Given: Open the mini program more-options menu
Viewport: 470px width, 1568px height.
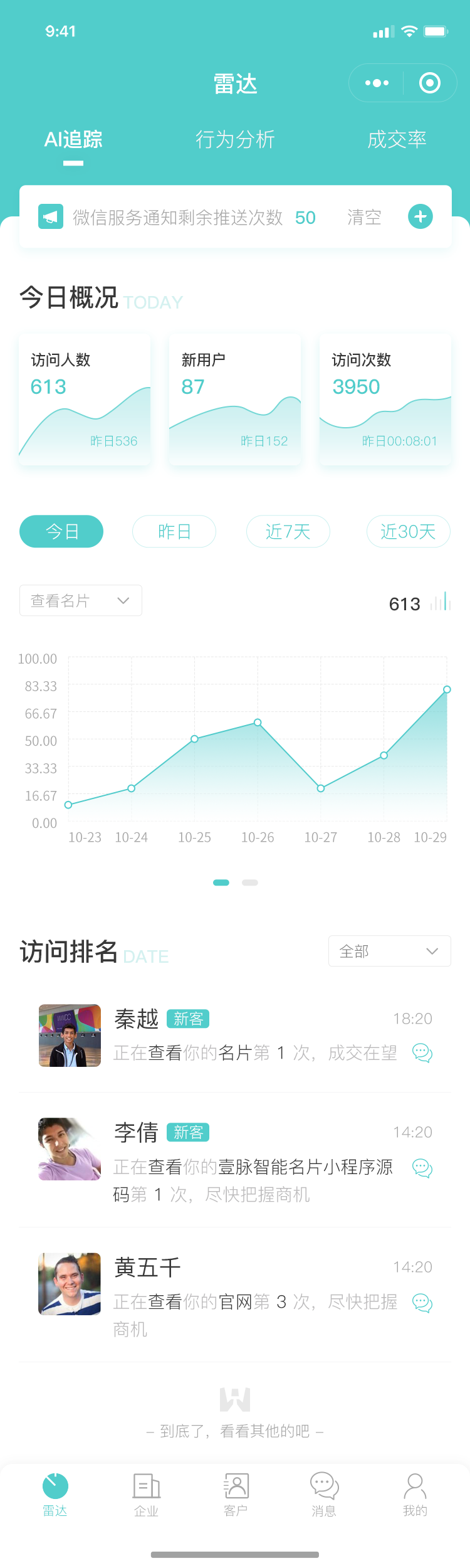Looking at the screenshot, I should click(x=377, y=83).
